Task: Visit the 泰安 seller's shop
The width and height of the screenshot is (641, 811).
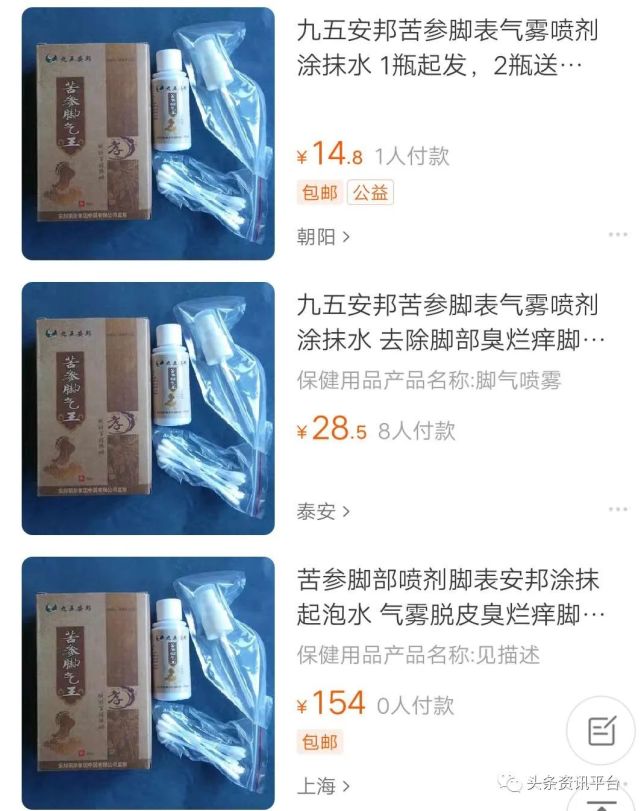Action: [323, 511]
